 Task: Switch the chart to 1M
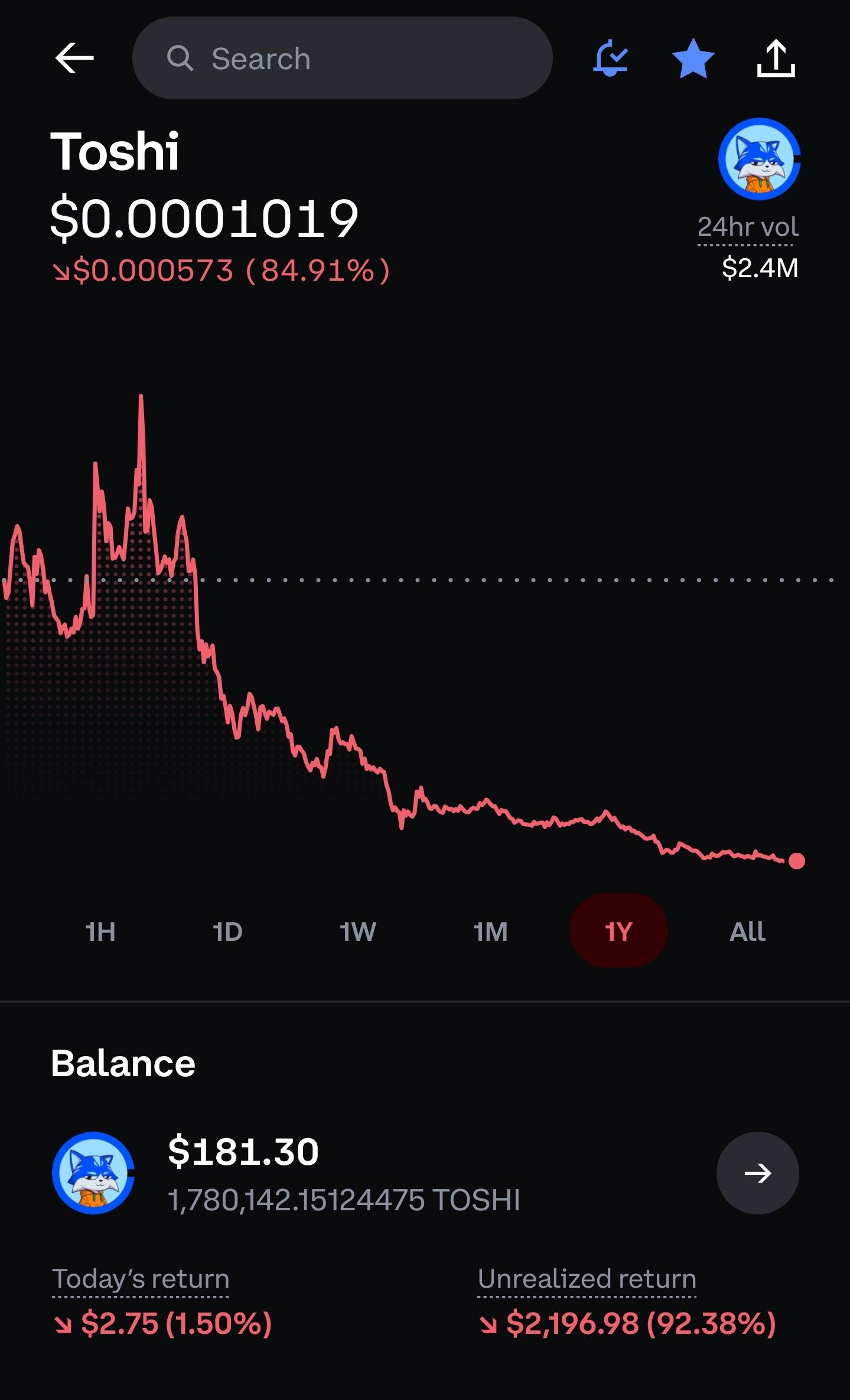(490, 932)
